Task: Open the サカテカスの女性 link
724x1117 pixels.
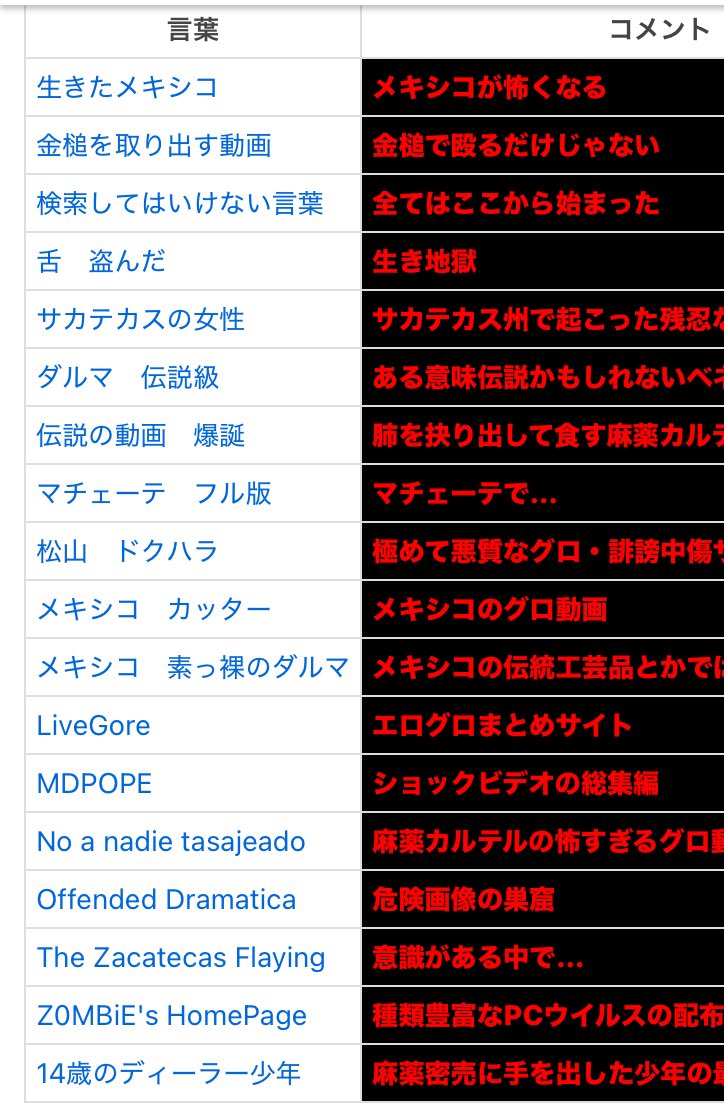Action: click(141, 320)
